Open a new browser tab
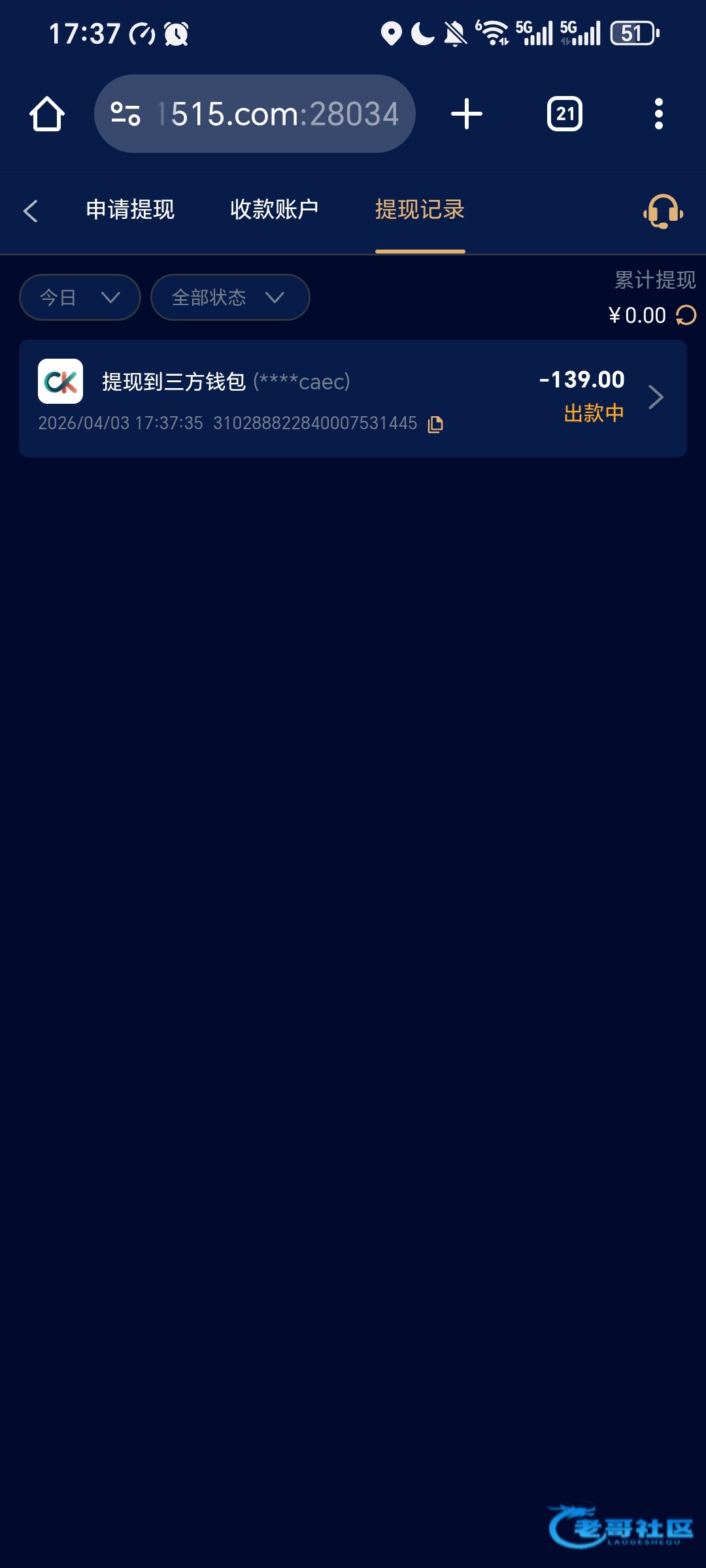Screen dimensions: 706x1568 coord(467,114)
